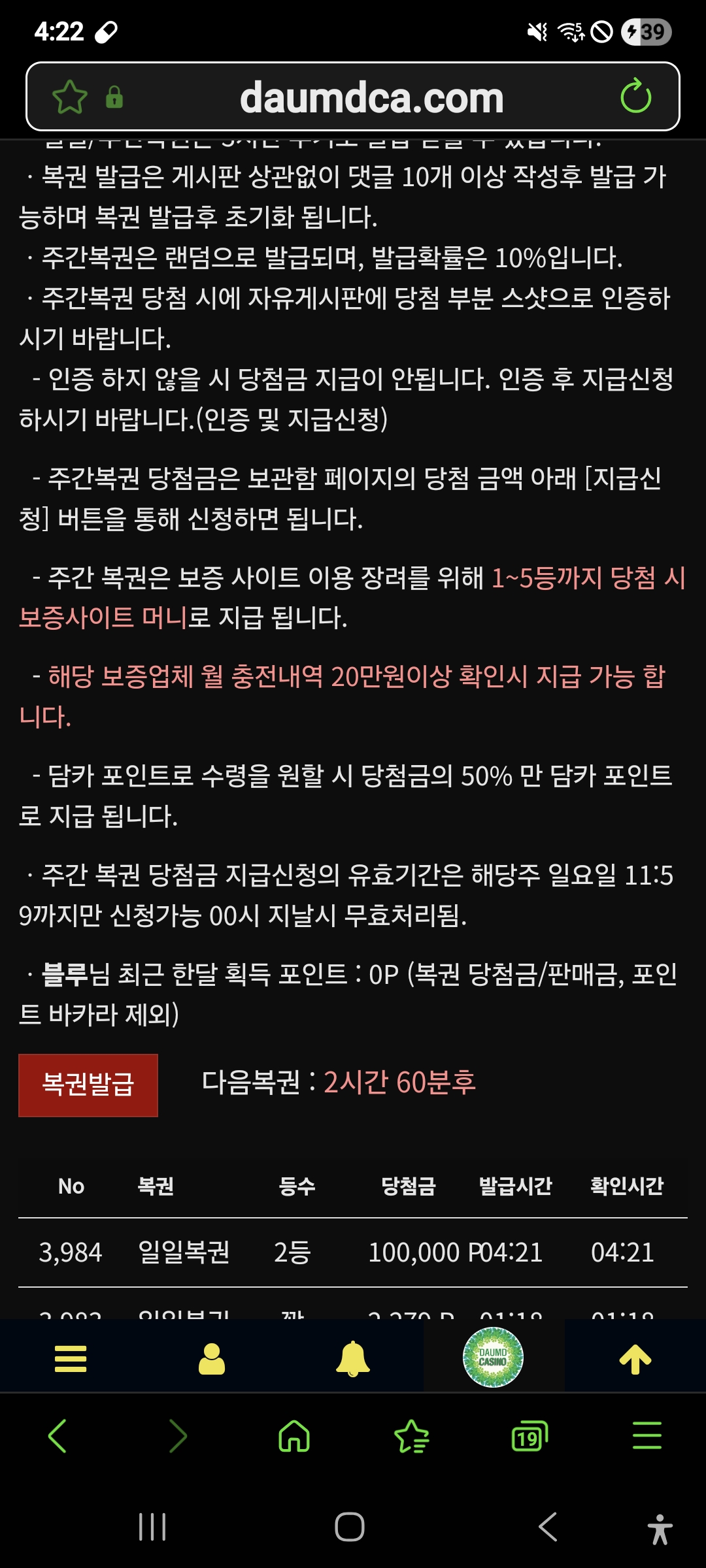706x1568 pixels.
Task: Open the browser bookmarks list
Action: click(412, 1436)
